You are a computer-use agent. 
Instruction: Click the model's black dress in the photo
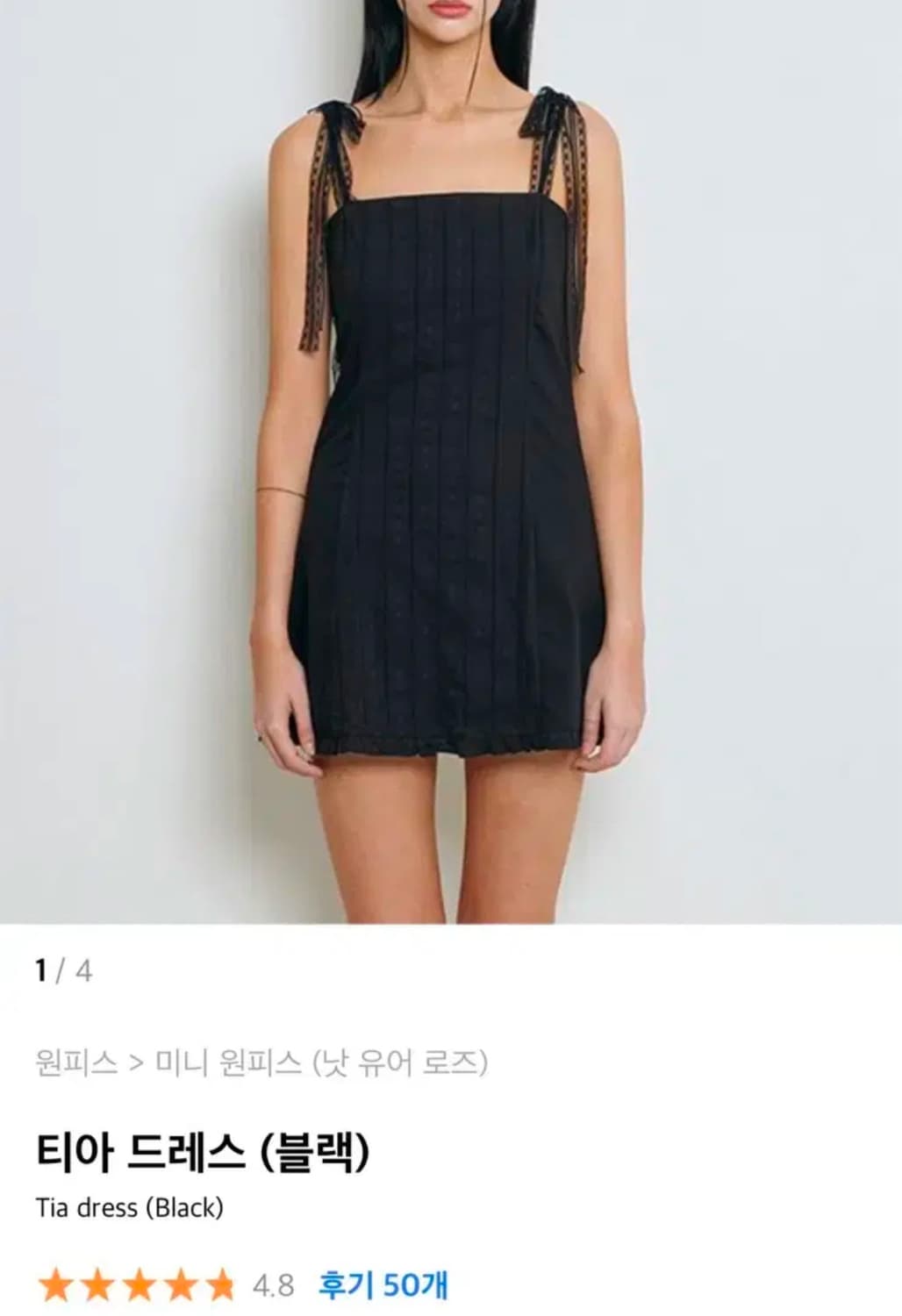447,483
